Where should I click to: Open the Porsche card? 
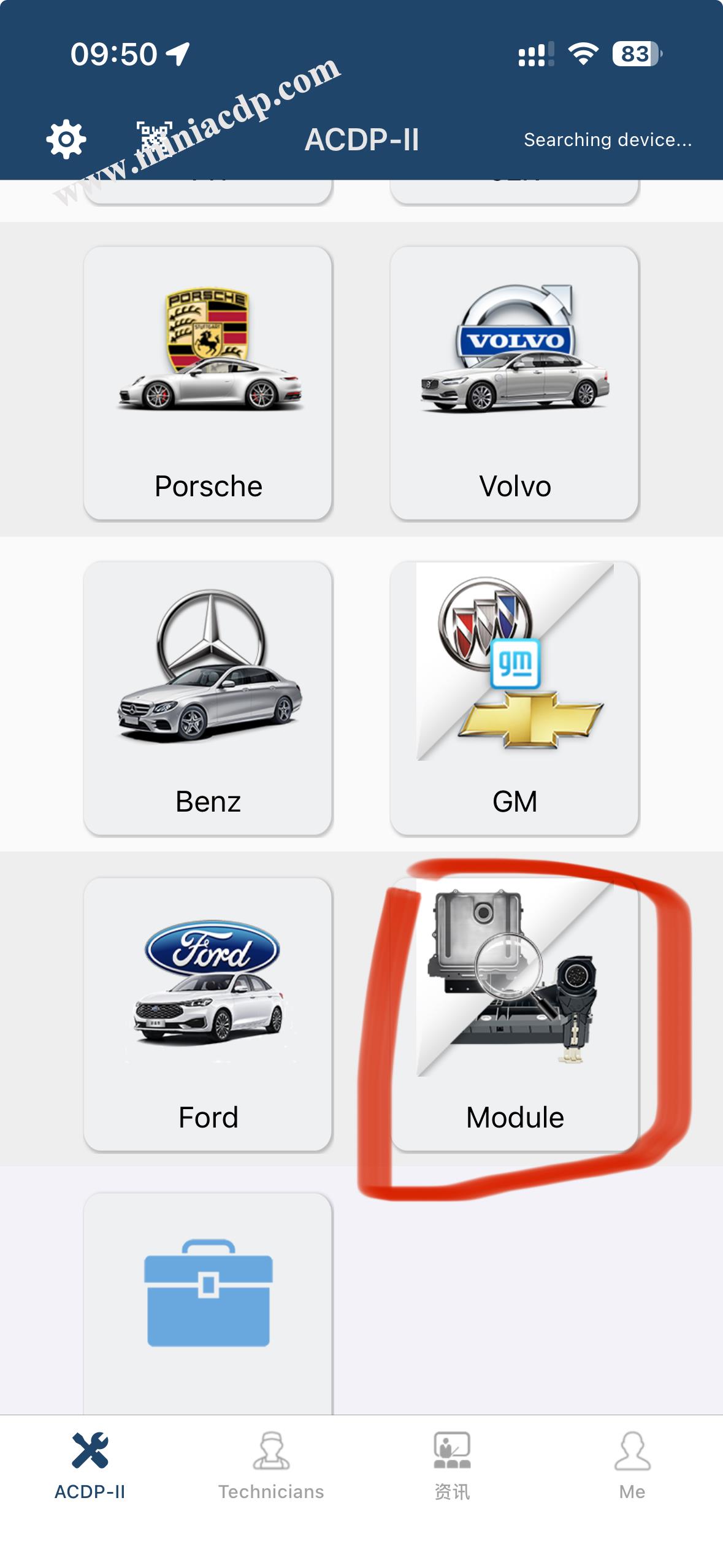pyautogui.click(x=208, y=383)
